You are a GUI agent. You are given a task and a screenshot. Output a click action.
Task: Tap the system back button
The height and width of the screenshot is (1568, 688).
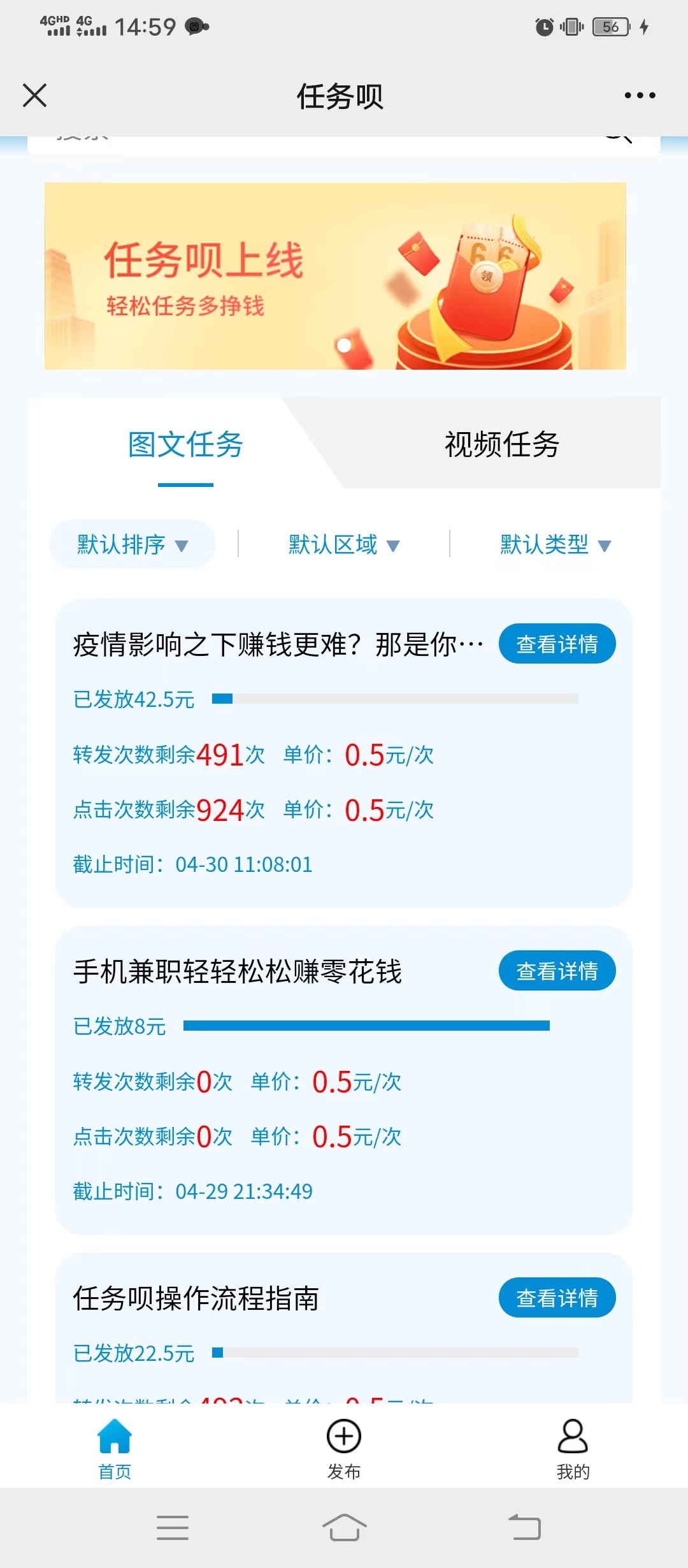coord(524,1528)
